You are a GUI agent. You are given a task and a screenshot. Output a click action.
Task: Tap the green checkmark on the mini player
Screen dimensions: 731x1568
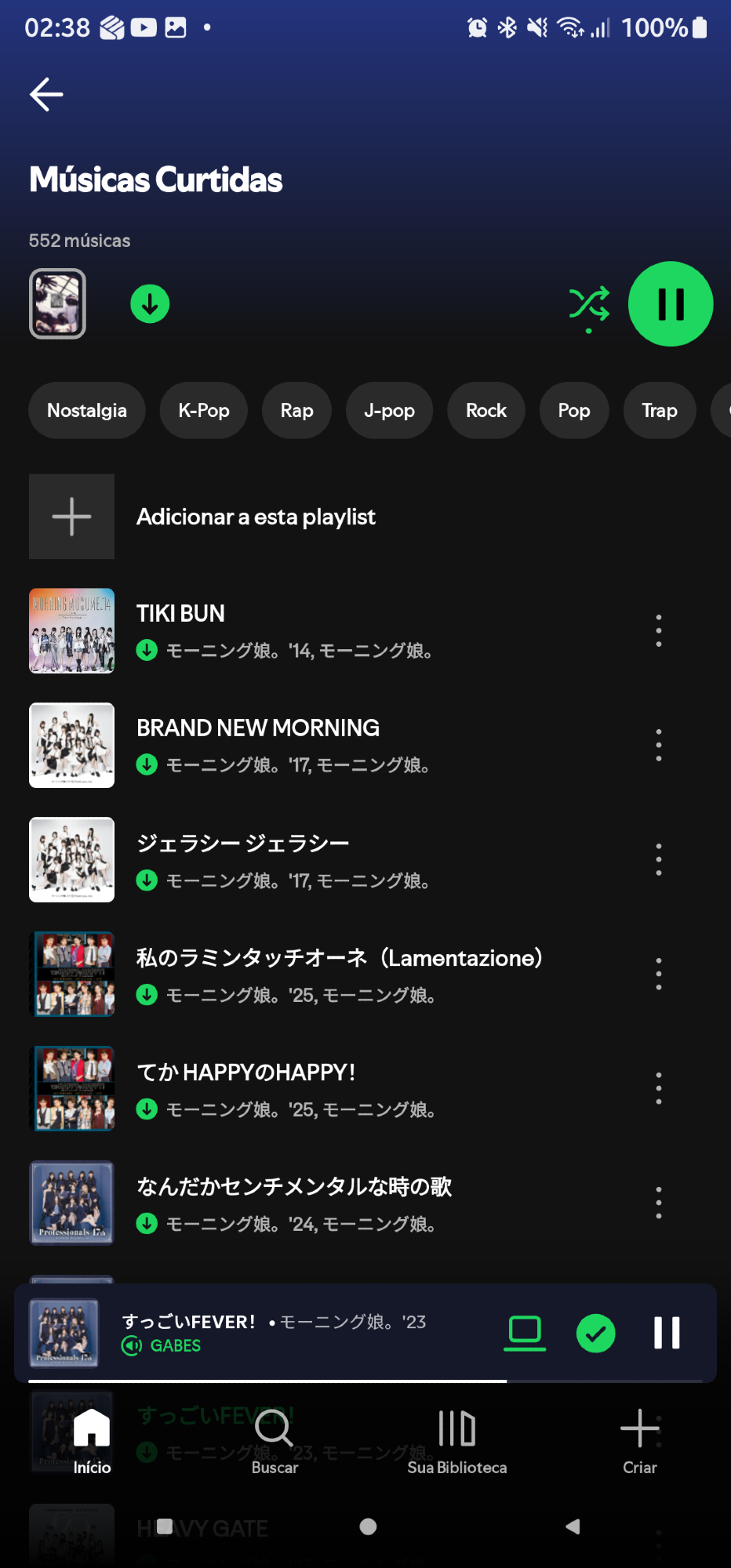pyautogui.click(x=596, y=1333)
